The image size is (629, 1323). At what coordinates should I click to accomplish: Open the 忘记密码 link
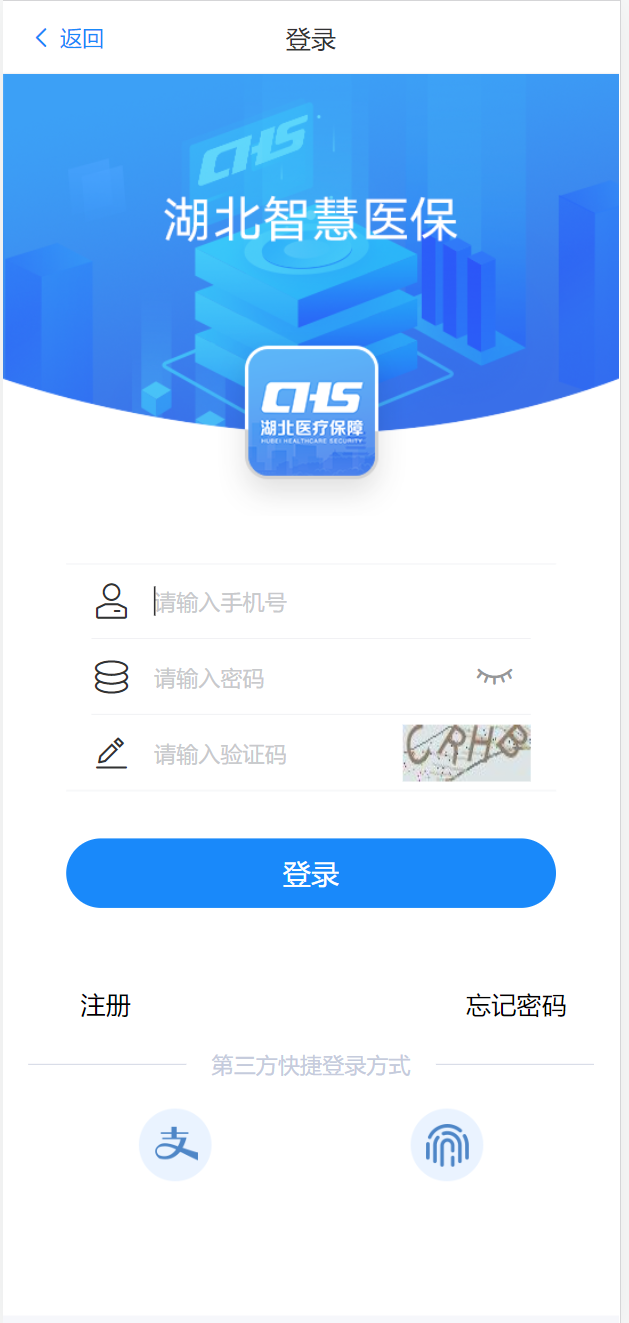515,1005
